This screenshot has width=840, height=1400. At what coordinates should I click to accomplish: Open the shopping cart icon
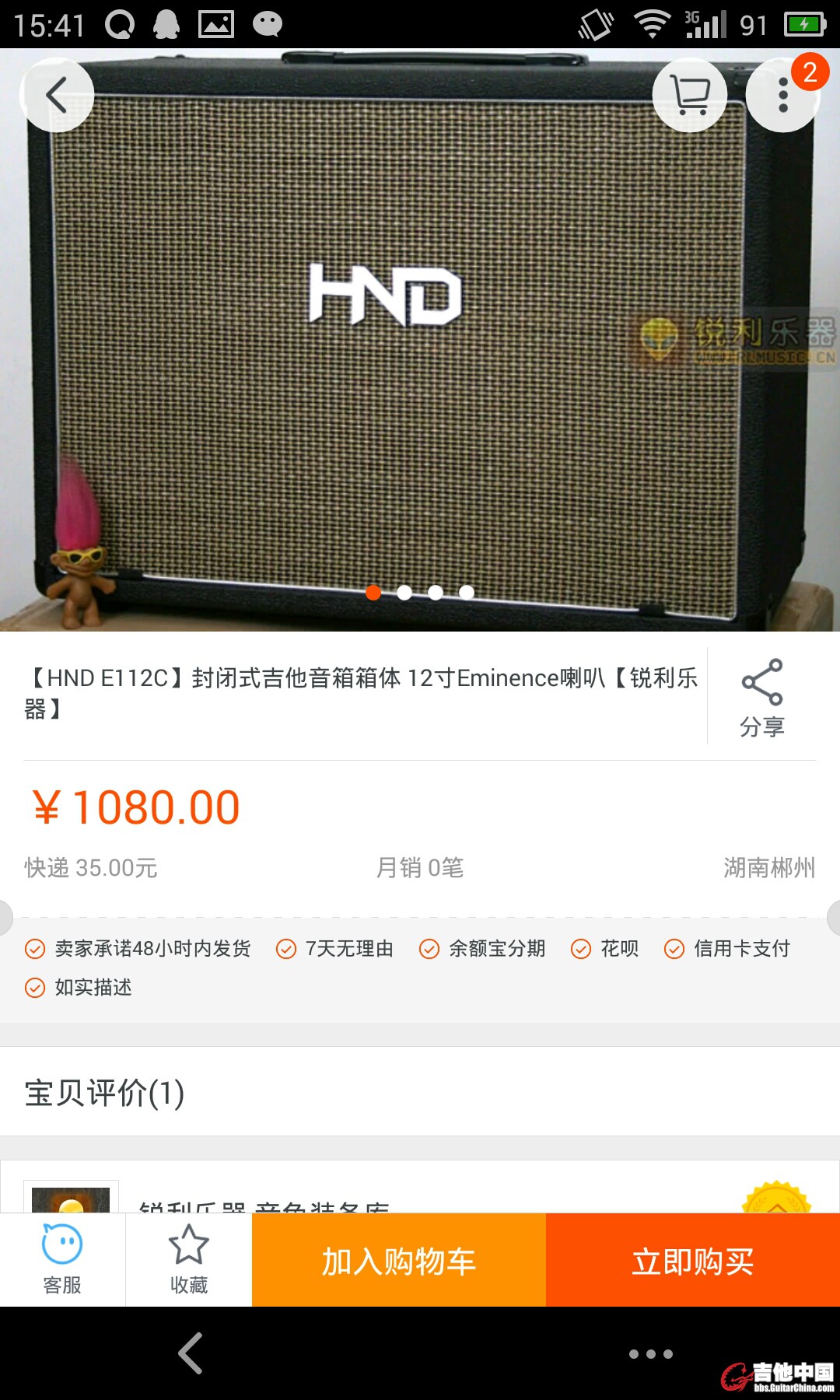[690, 95]
